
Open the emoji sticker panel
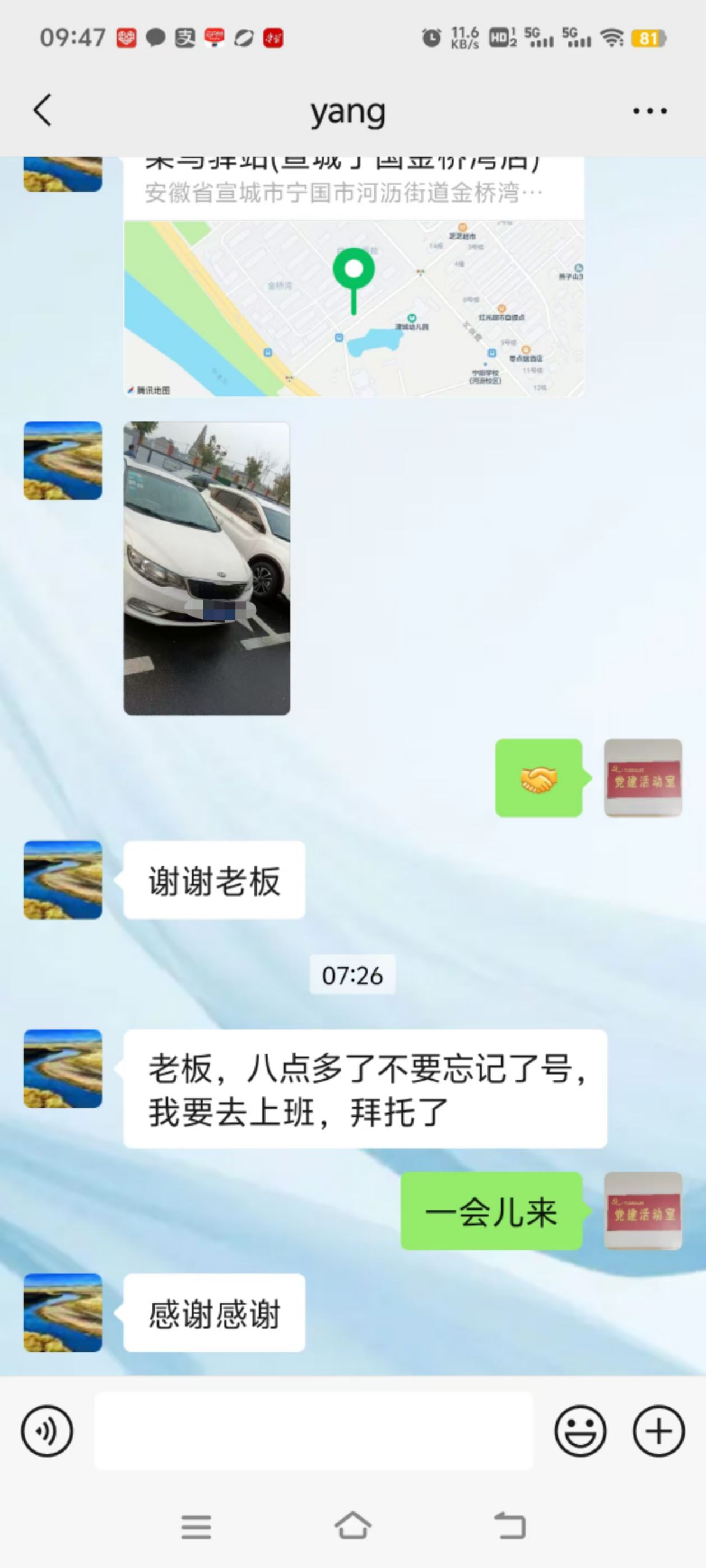(580, 1431)
